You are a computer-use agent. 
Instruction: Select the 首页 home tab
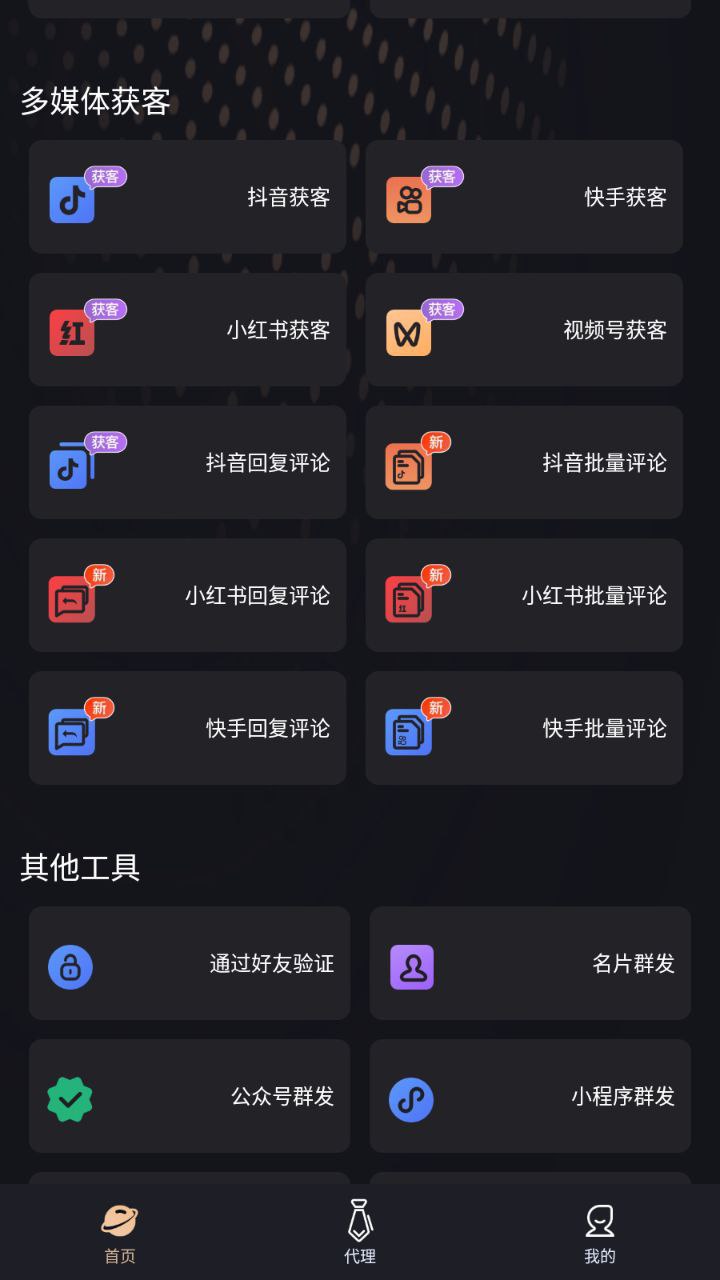(119, 1230)
